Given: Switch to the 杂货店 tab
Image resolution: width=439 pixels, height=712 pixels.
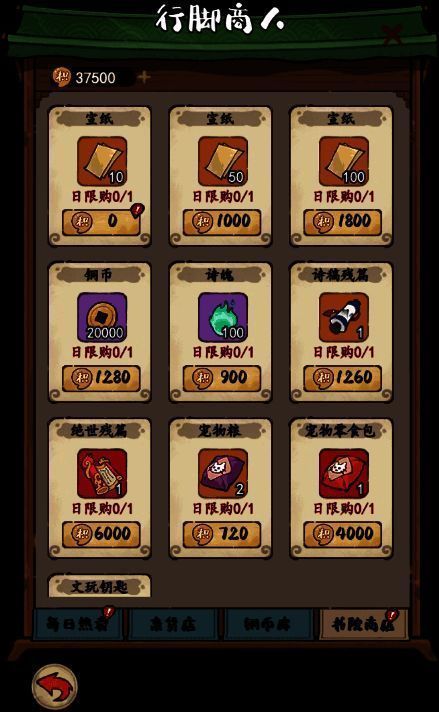Looking at the screenshot, I should pyautogui.click(x=173, y=624).
